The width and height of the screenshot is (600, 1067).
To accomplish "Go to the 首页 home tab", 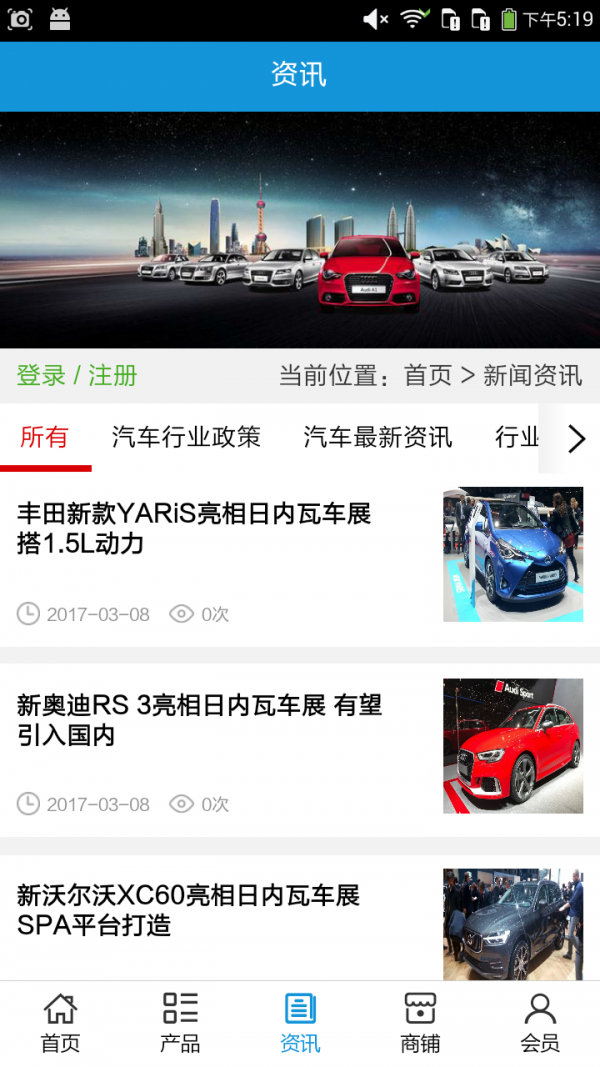I will point(60,1023).
